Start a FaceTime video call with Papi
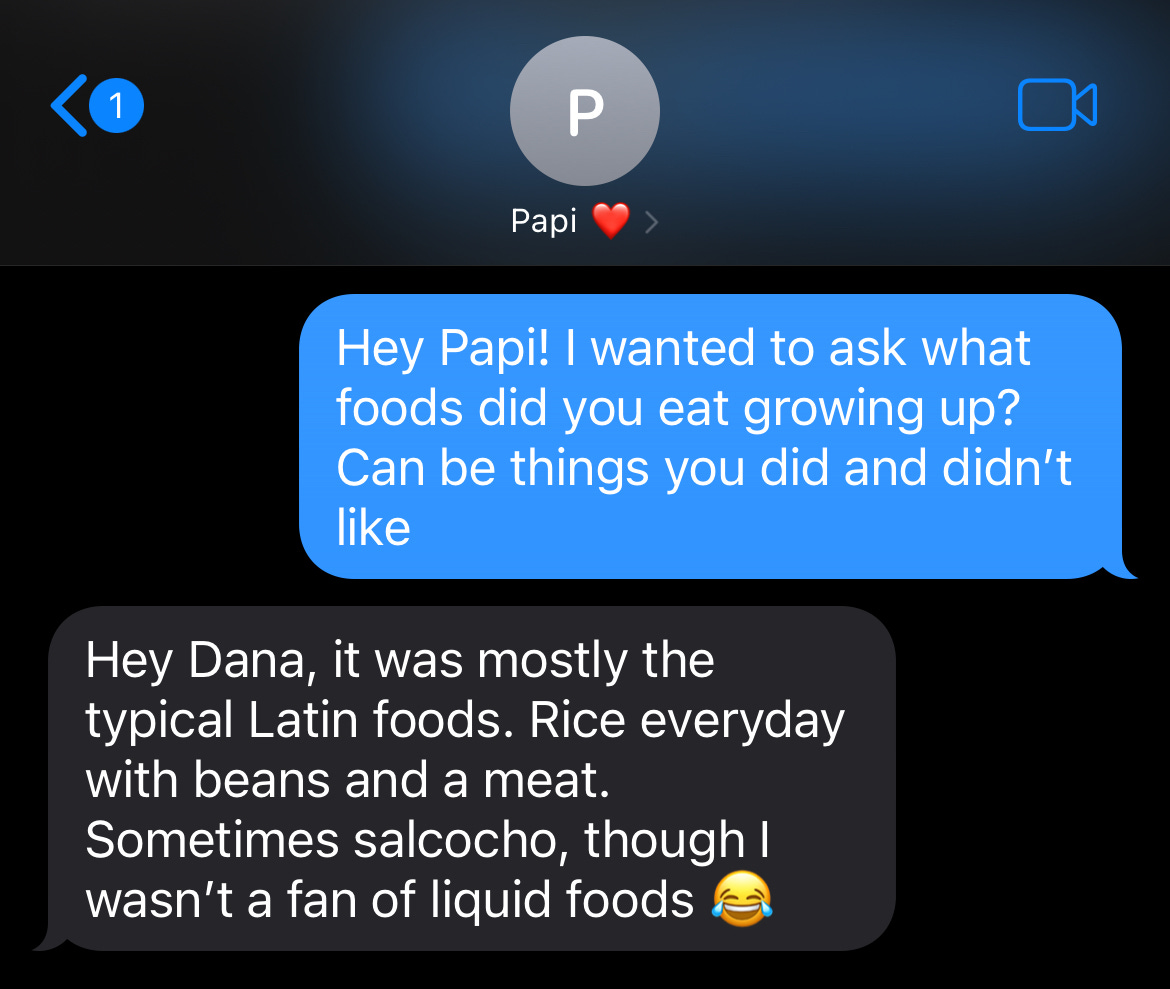 click(1056, 105)
